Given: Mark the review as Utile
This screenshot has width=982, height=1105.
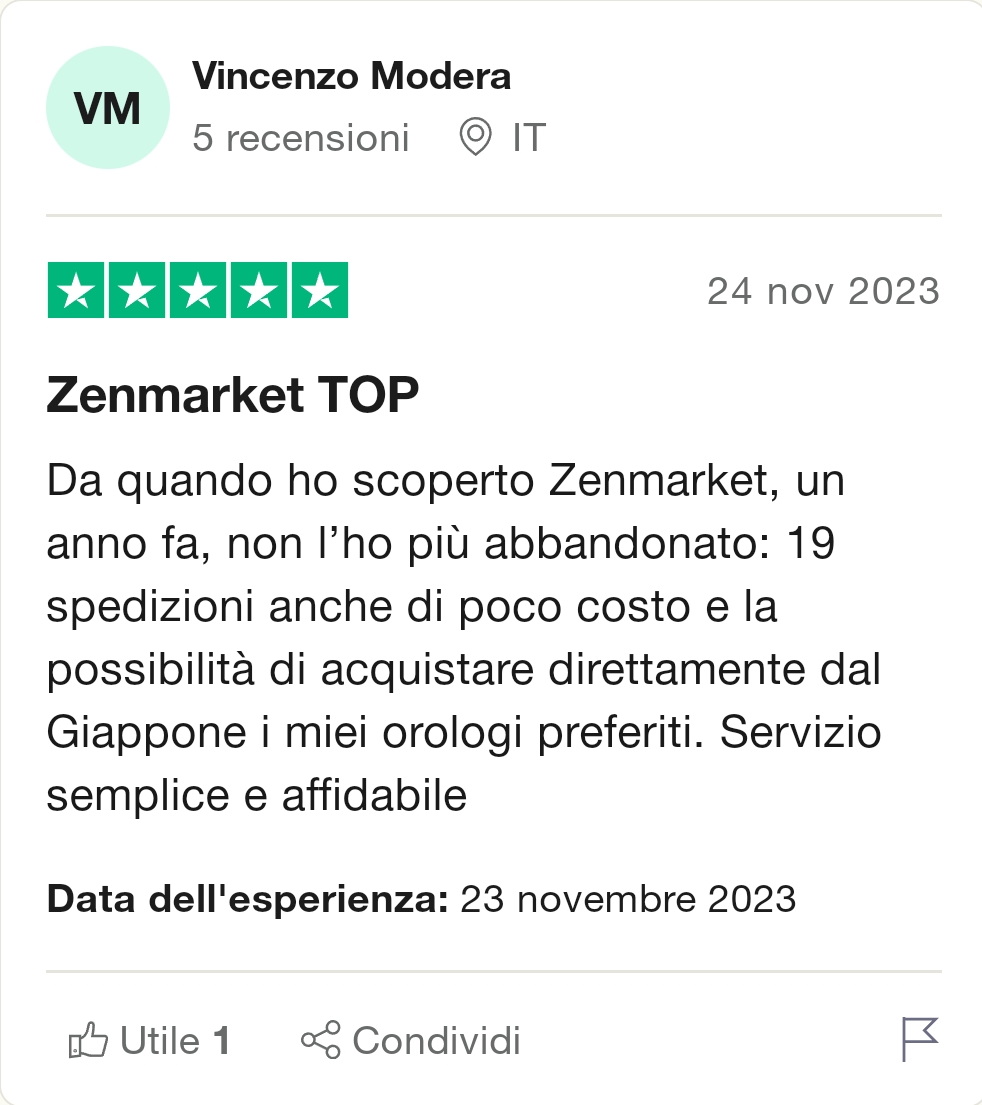Looking at the screenshot, I should [x=150, y=1041].
